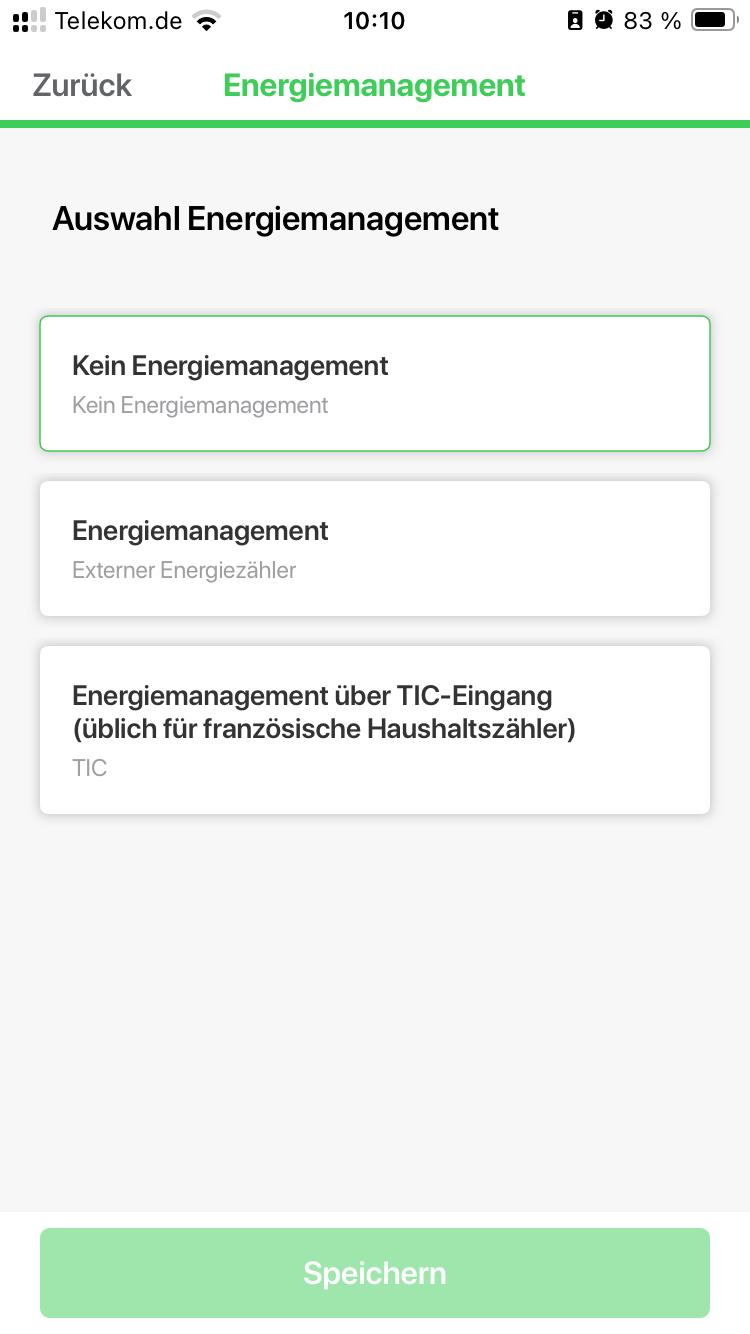Screen dimensions: 750x1334
Task: Select Kein Energiemanagement option
Action: [x=375, y=384]
